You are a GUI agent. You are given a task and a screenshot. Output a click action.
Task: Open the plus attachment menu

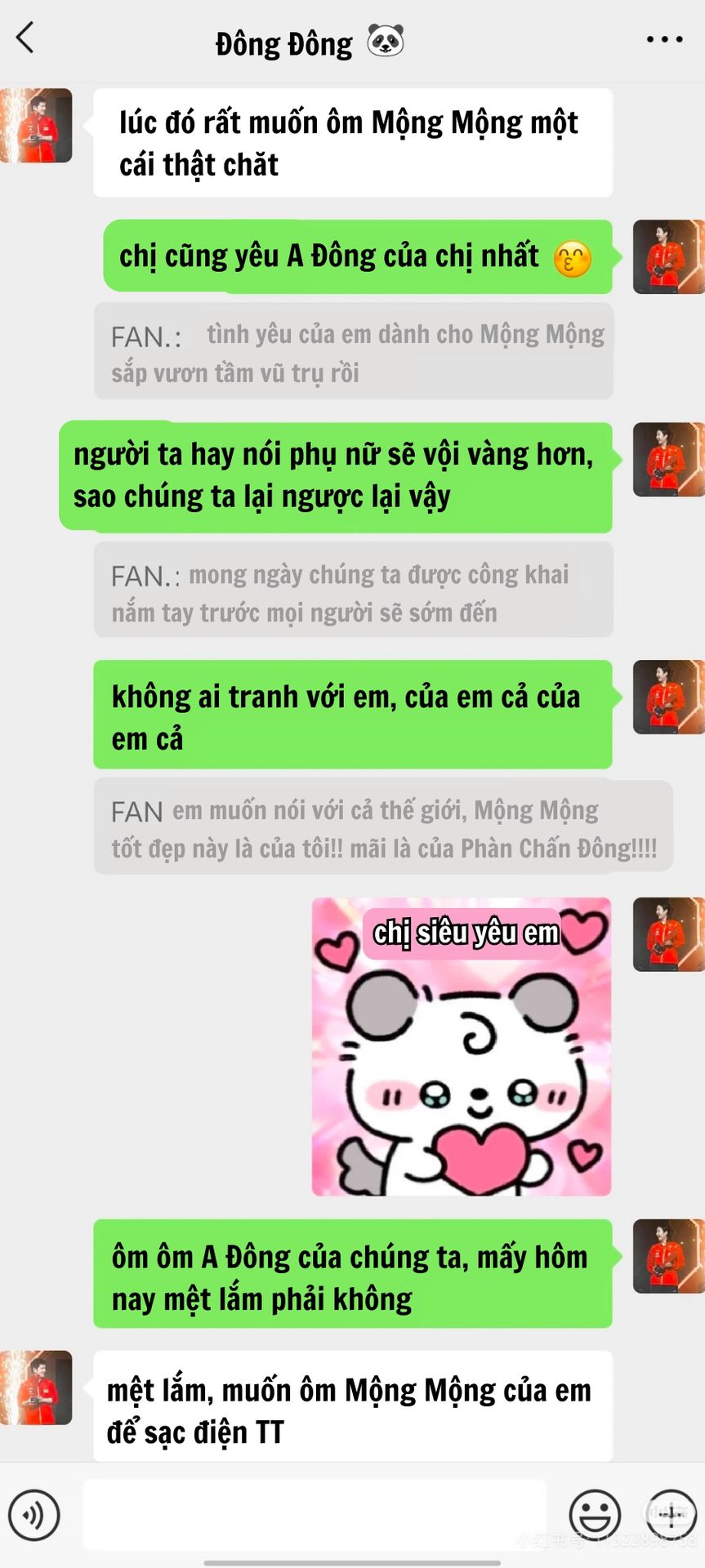pos(671,1515)
